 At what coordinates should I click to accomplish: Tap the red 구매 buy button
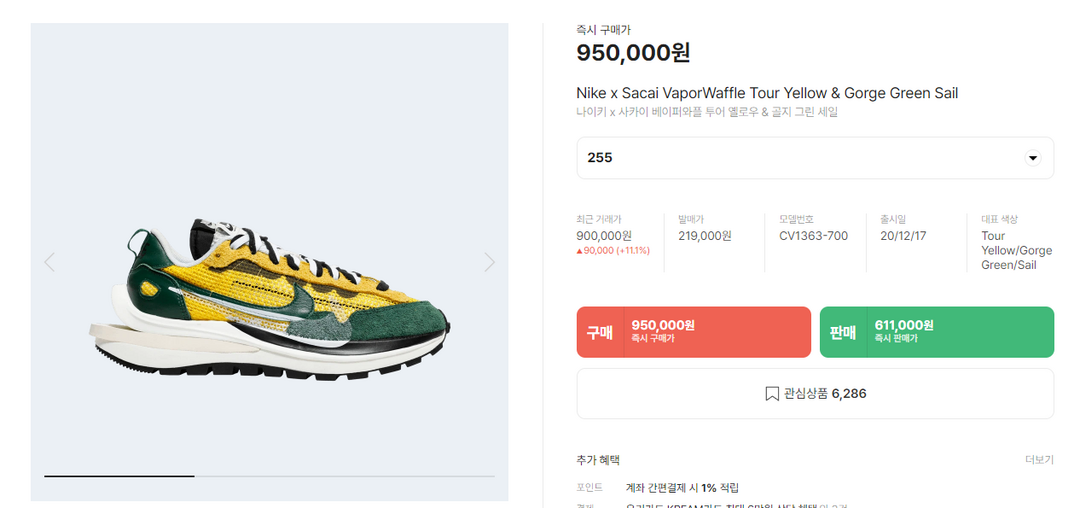pyautogui.click(x=693, y=332)
